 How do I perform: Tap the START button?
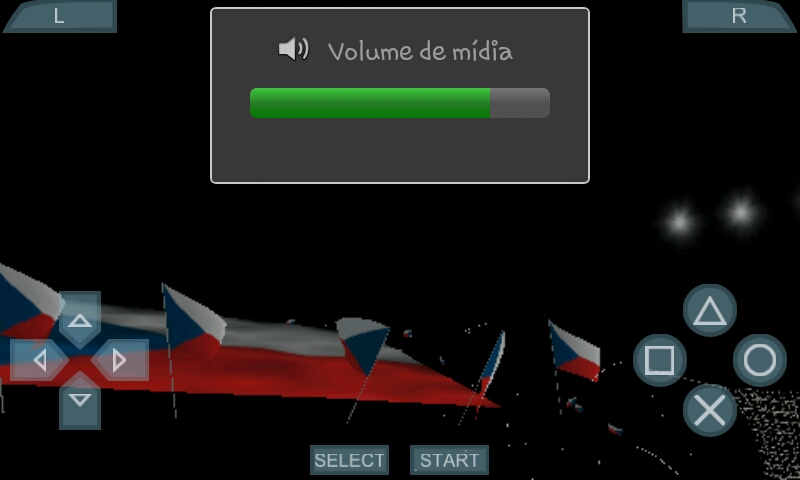449,460
